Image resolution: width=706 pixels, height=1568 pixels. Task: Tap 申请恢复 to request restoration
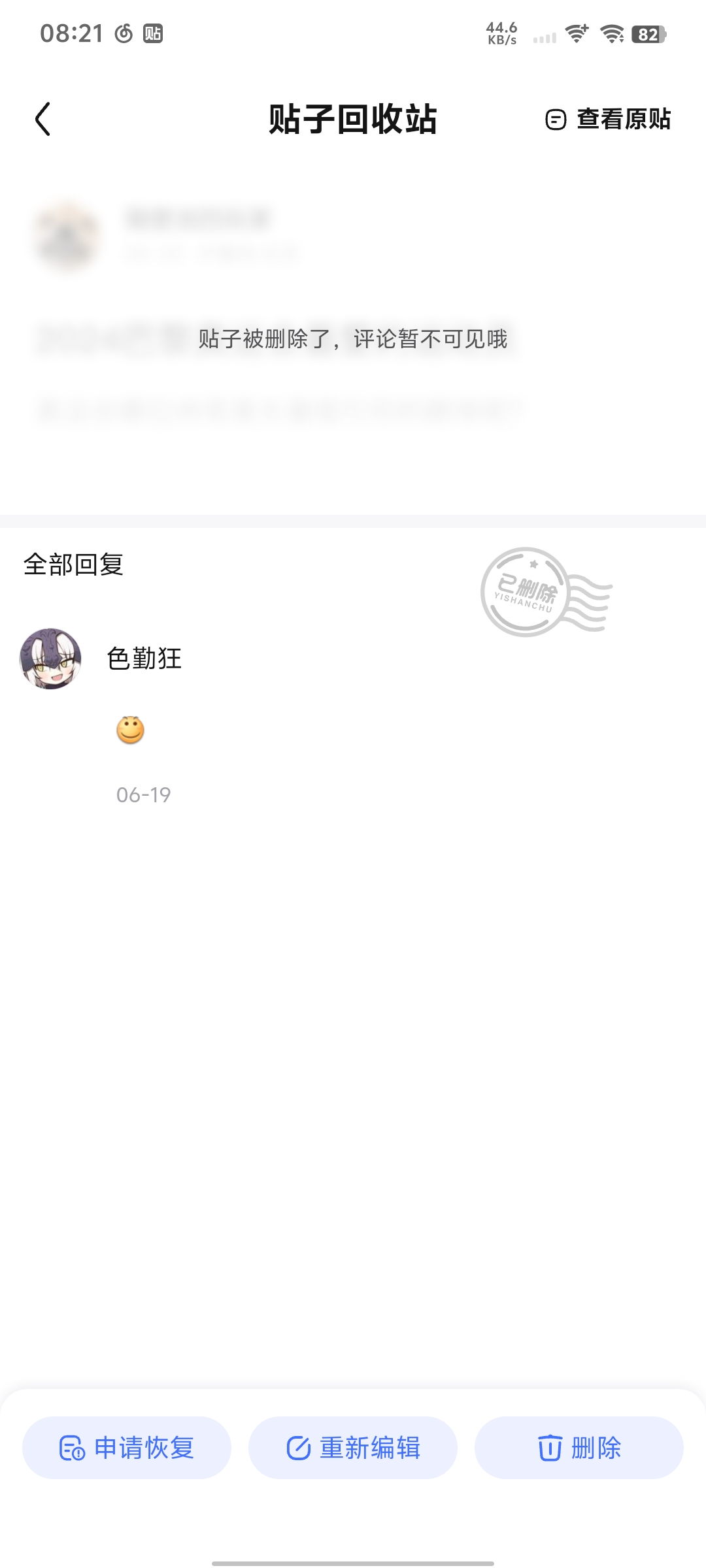click(127, 1448)
